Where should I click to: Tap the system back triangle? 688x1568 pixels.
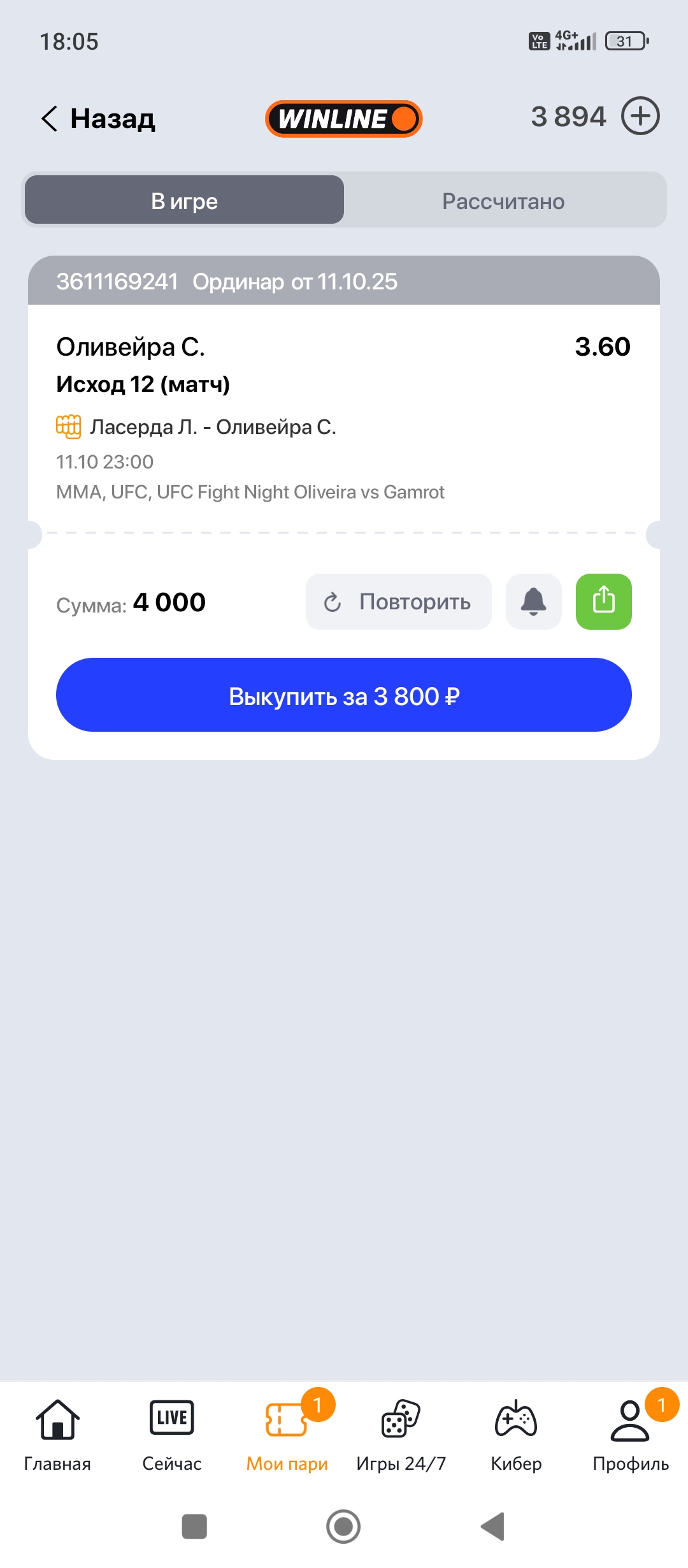pyautogui.click(x=492, y=1527)
